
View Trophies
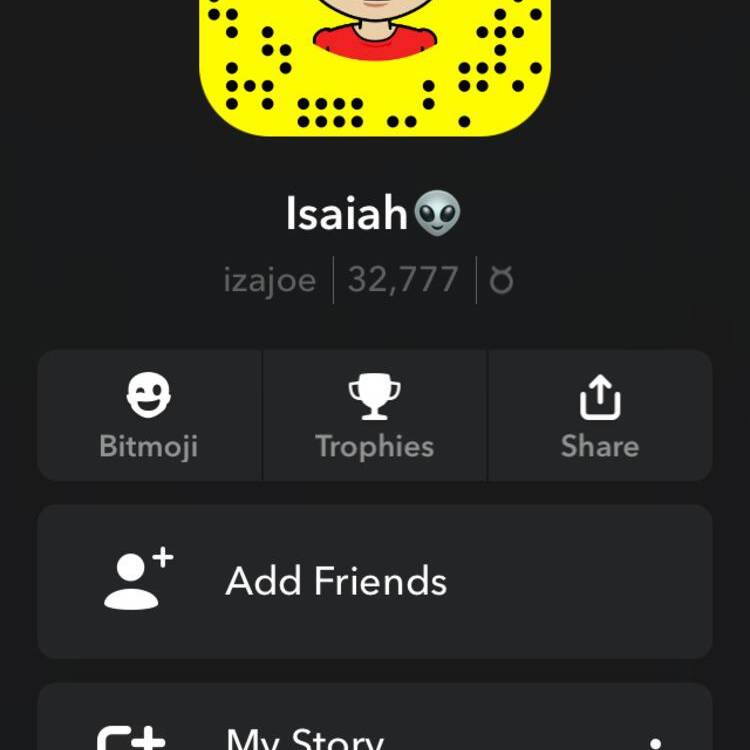pyautogui.click(x=375, y=416)
